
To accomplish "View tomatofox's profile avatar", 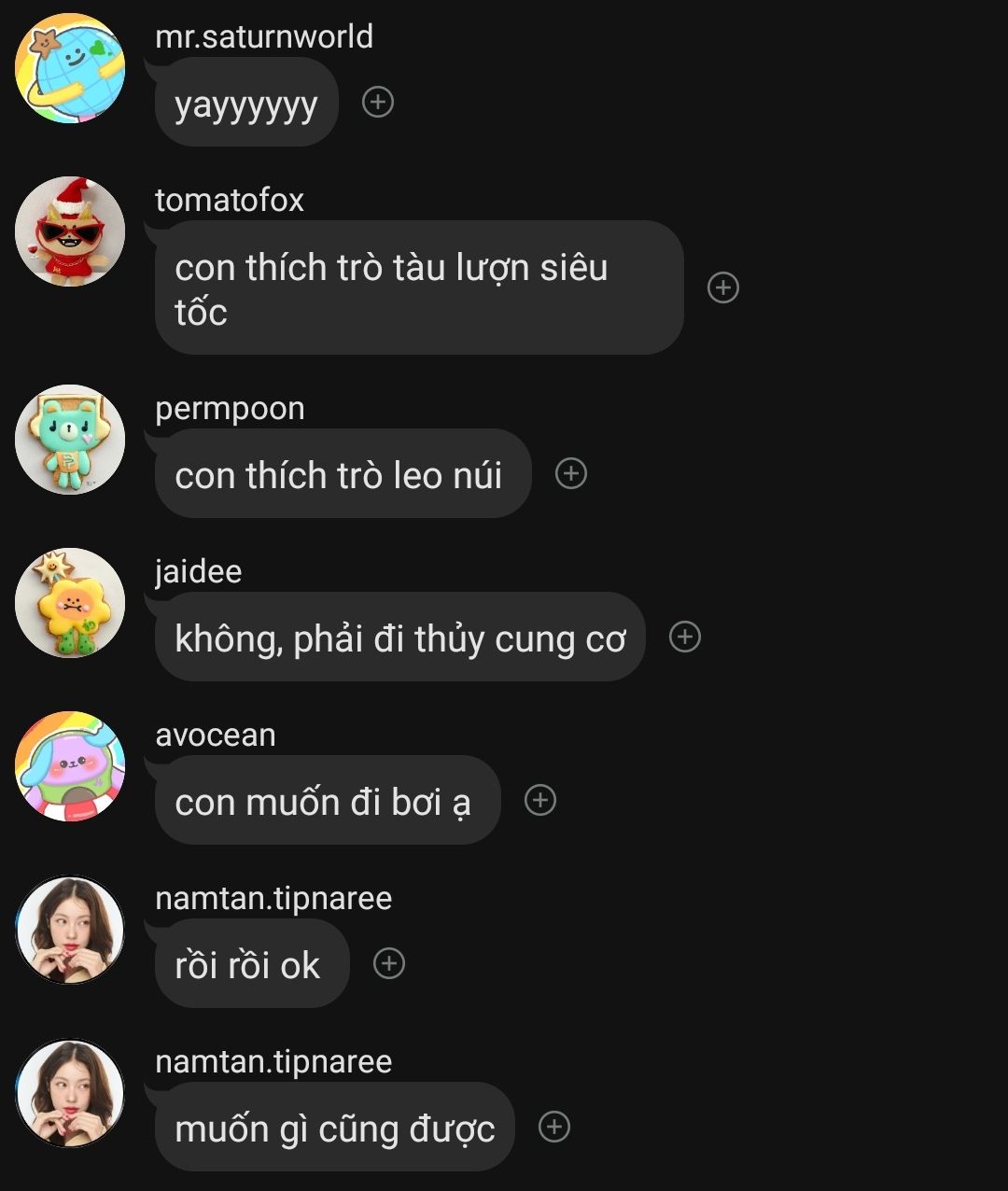I will coord(70,231).
